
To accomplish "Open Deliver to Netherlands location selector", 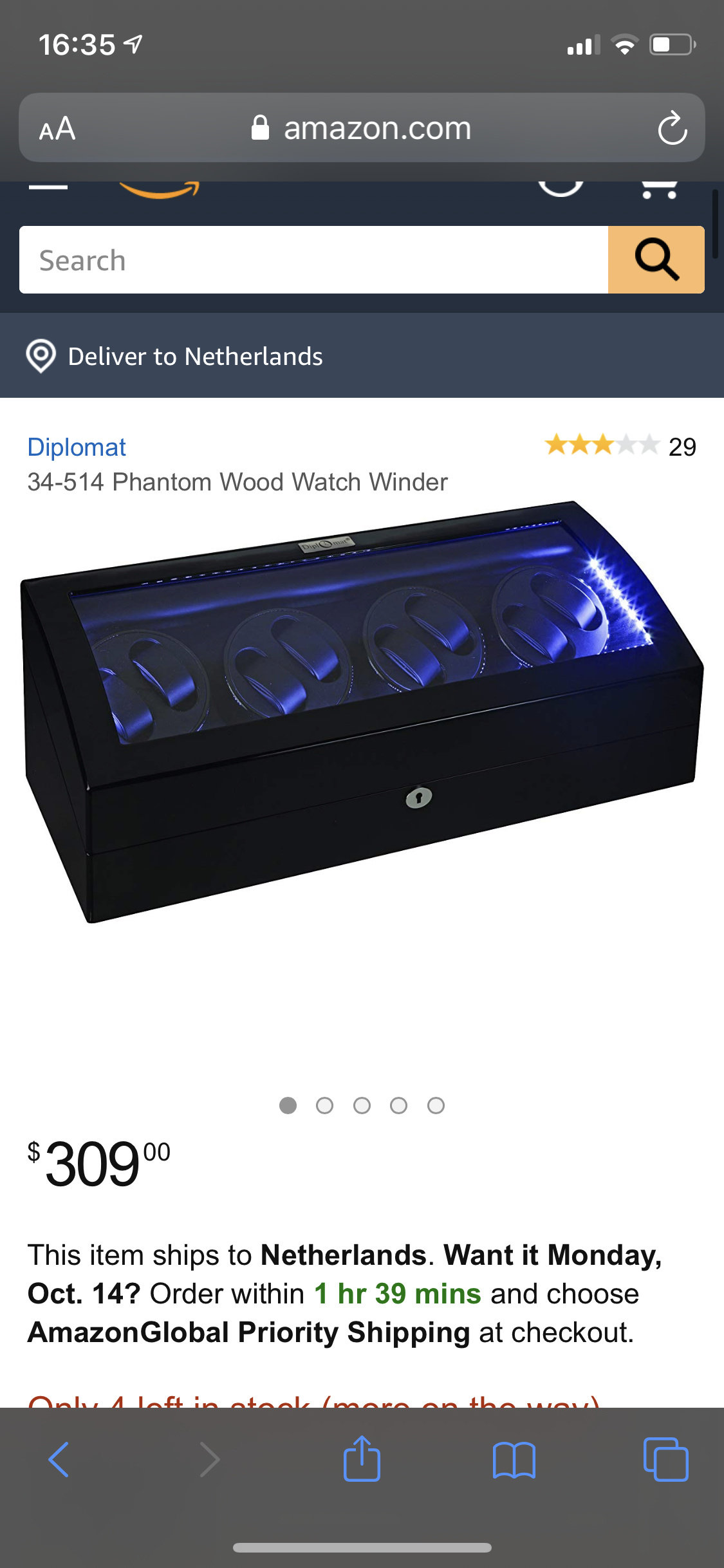I will point(174,356).
